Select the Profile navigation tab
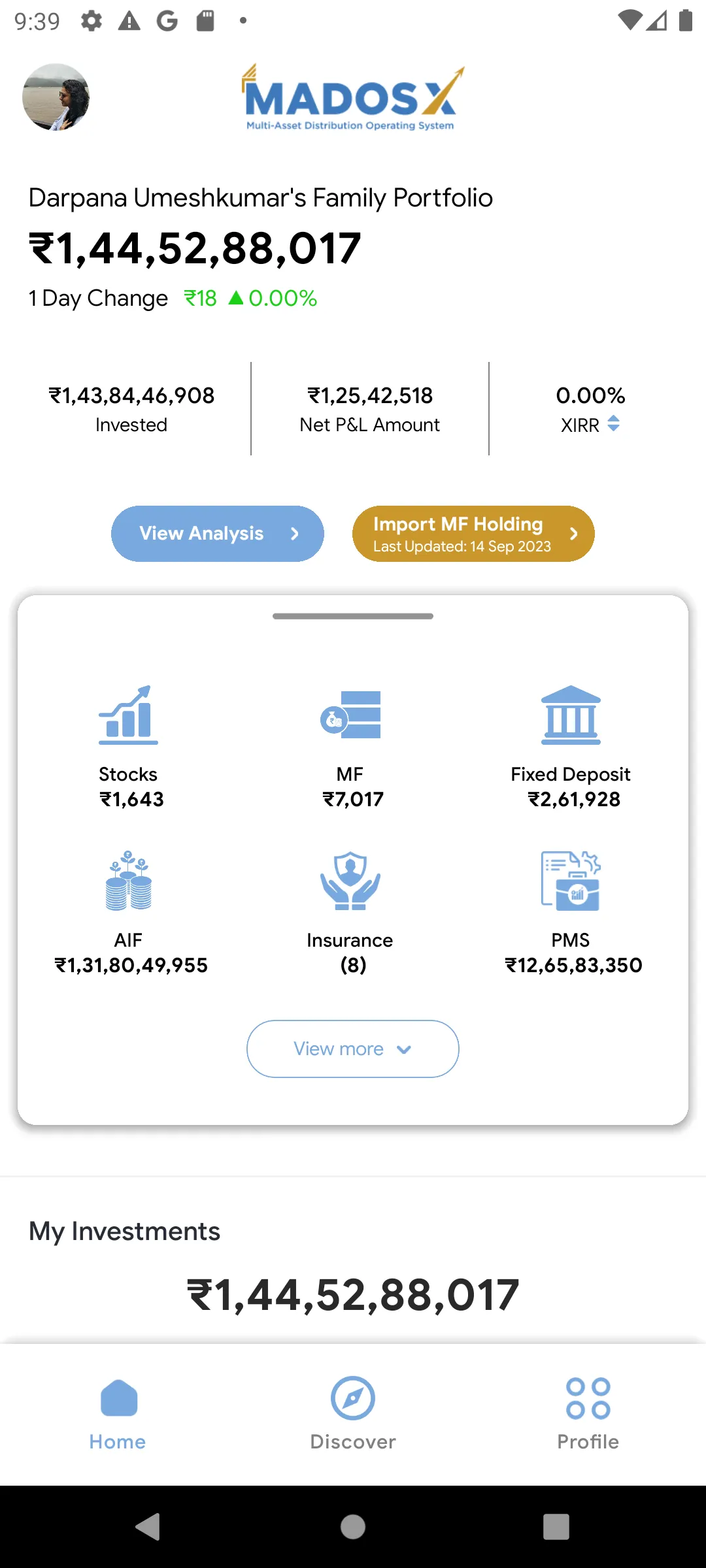The width and height of the screenshot is (706, 1568). tap(588, 1414)
